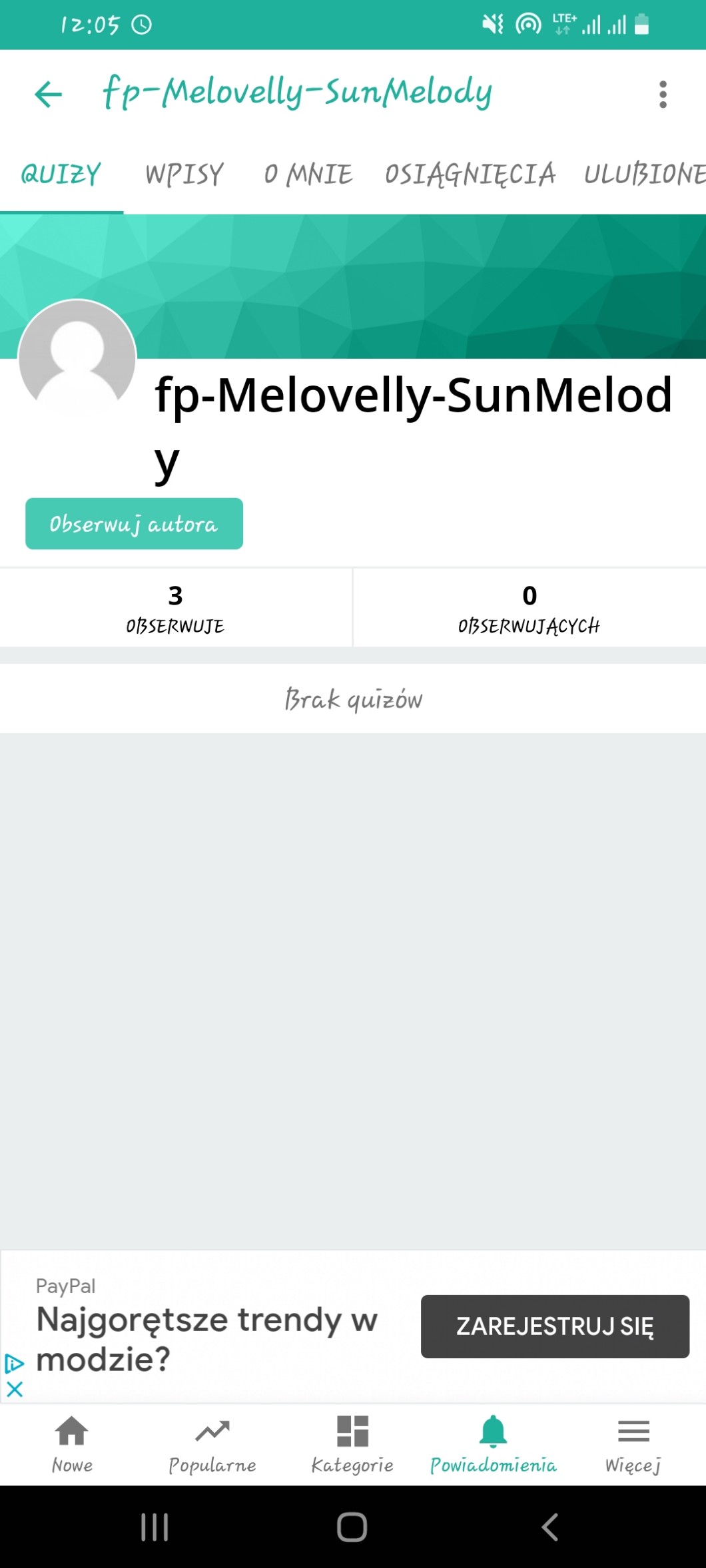Open the Osiągnięcia tab

pos(470,174)
